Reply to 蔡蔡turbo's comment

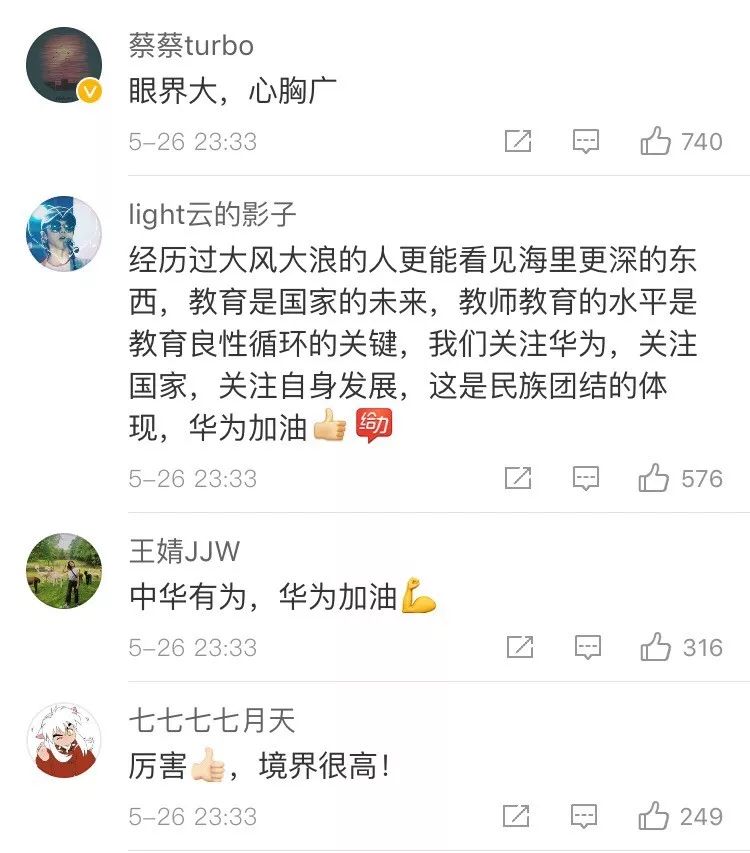click(x=586, y=142)
